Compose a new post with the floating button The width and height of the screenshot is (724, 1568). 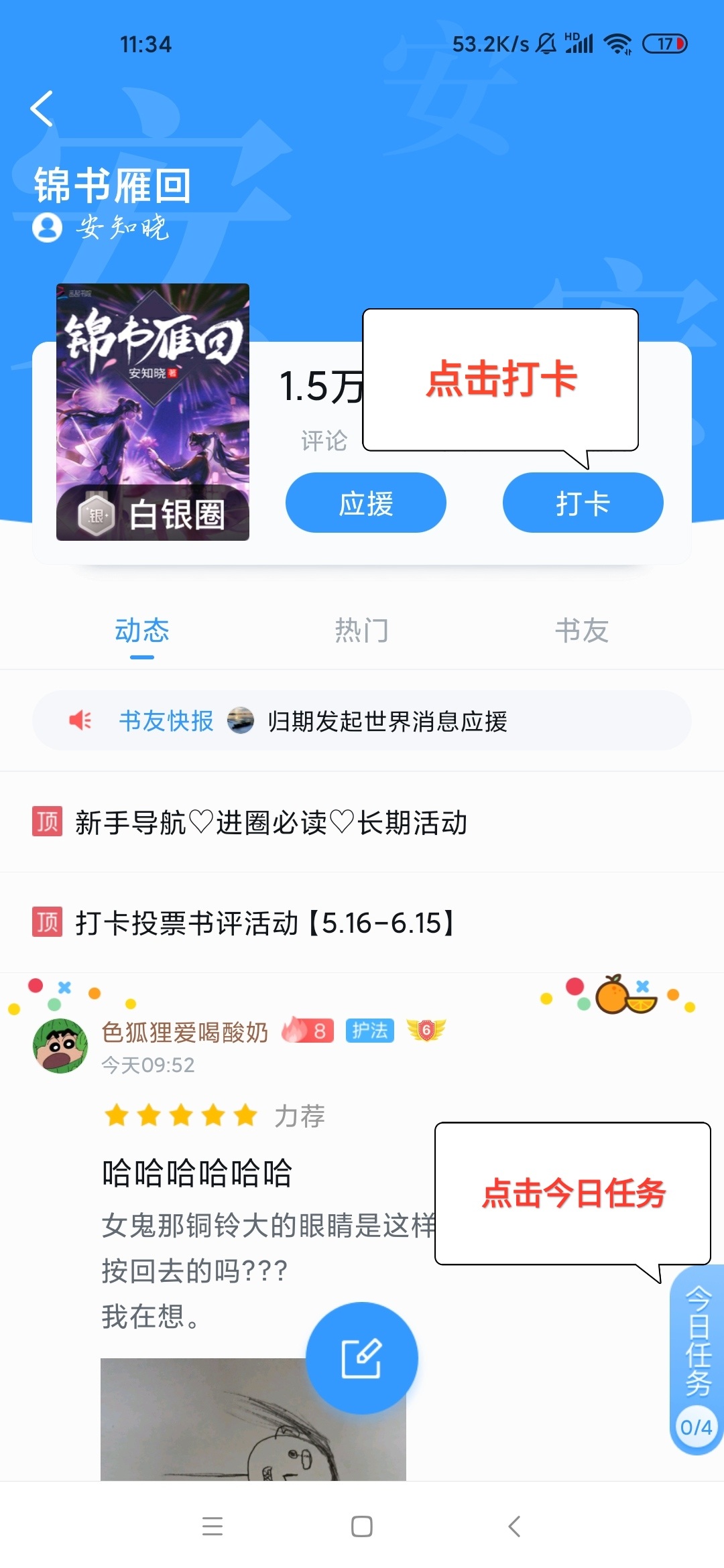pos(361,1358)
